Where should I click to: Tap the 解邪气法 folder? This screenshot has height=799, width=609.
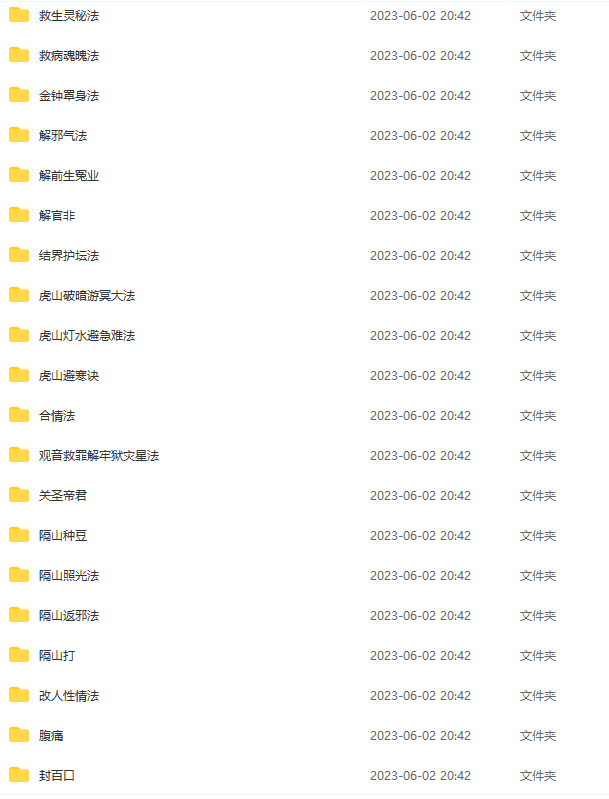pyautogui.click(x=62, y=136)
